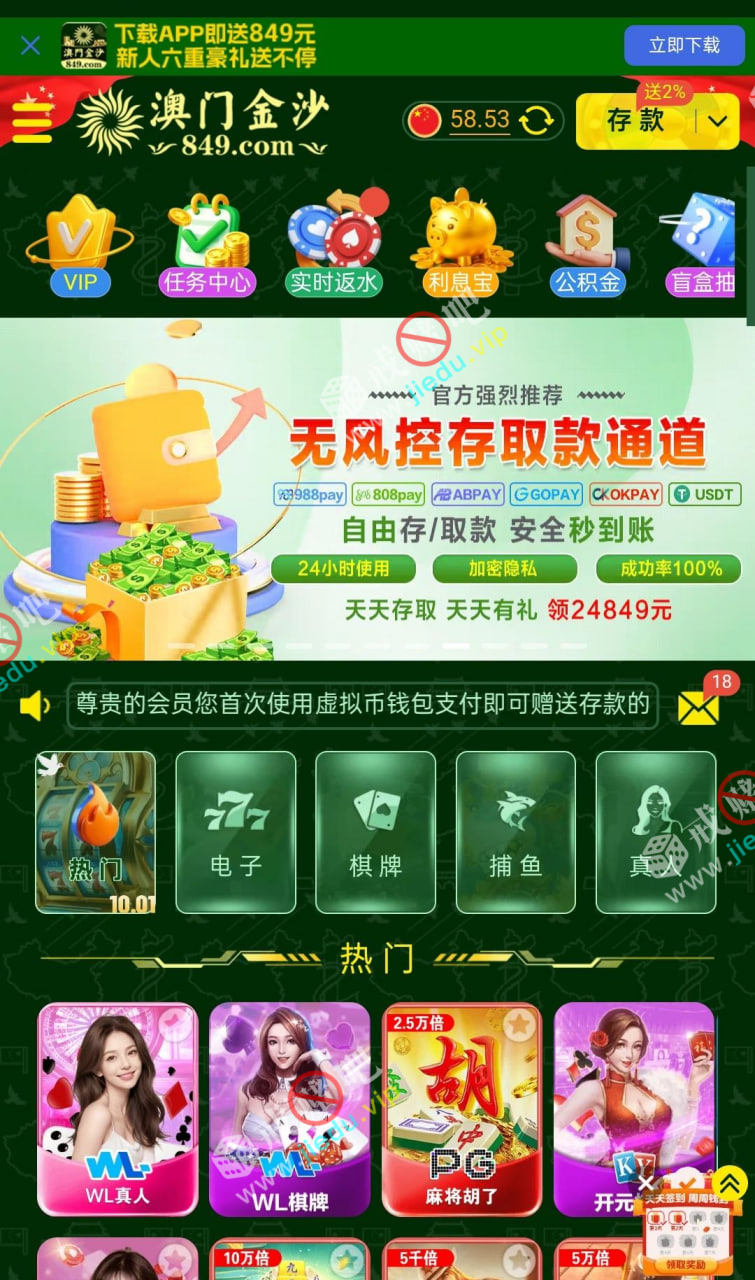Dismiss the app download banner
Screen dimensions: 755x1280
tap(31, 45)
